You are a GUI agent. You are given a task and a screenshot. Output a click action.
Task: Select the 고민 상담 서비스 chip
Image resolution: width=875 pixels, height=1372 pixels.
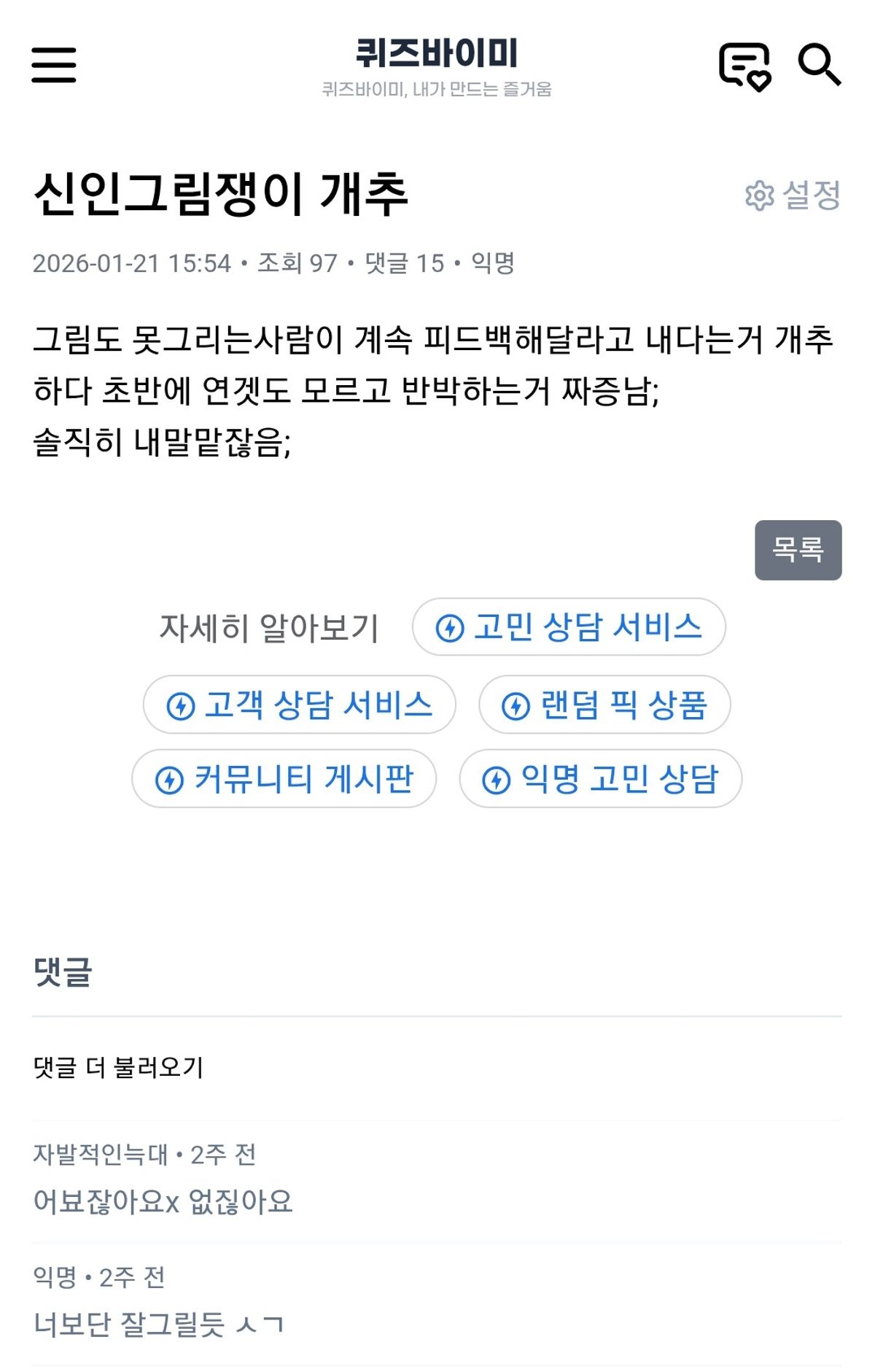[x=569, y=627]
